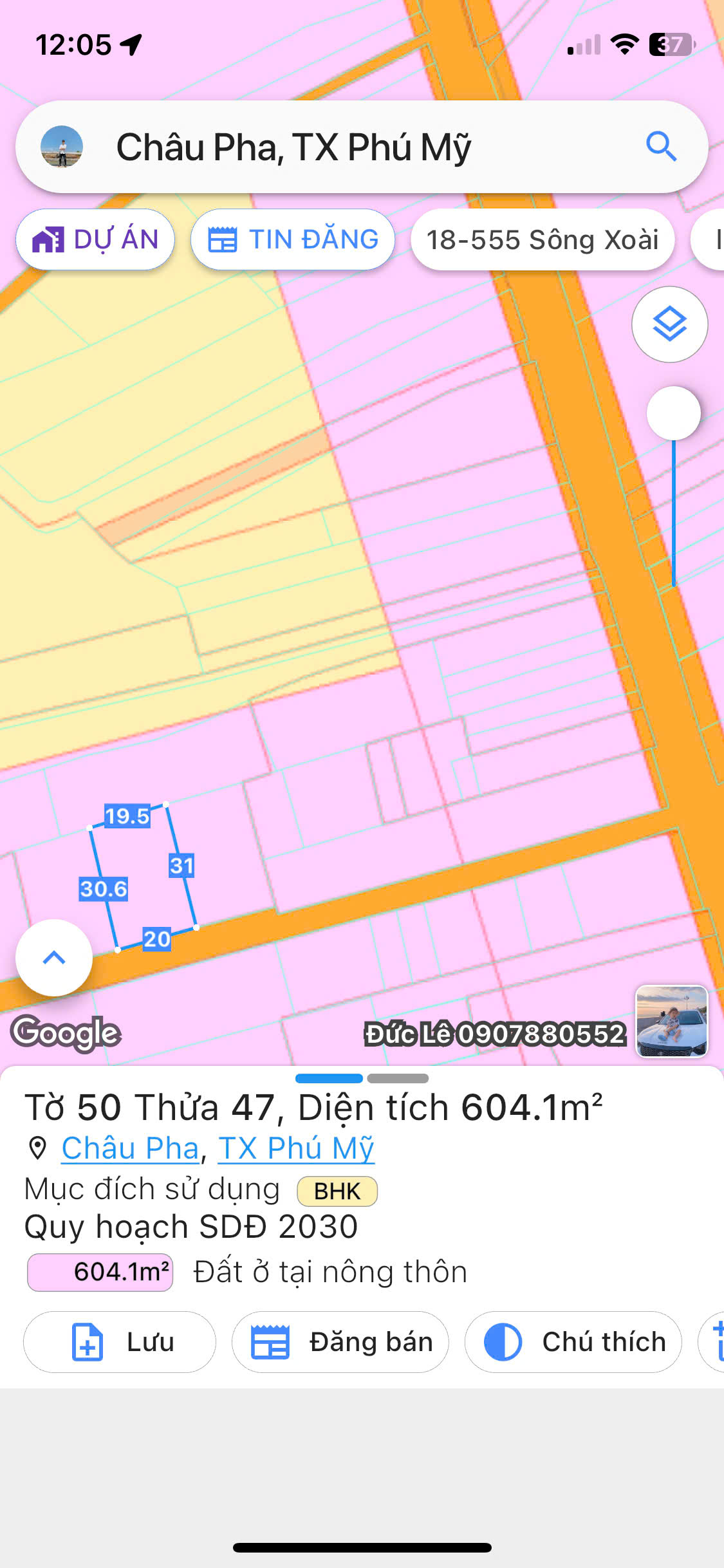This screenshot has height=1568, width=724.
Task: Edit the Châu Pha, TX Phú Mỹ search field
Action: pyautogui.click(x=362, y=147)
